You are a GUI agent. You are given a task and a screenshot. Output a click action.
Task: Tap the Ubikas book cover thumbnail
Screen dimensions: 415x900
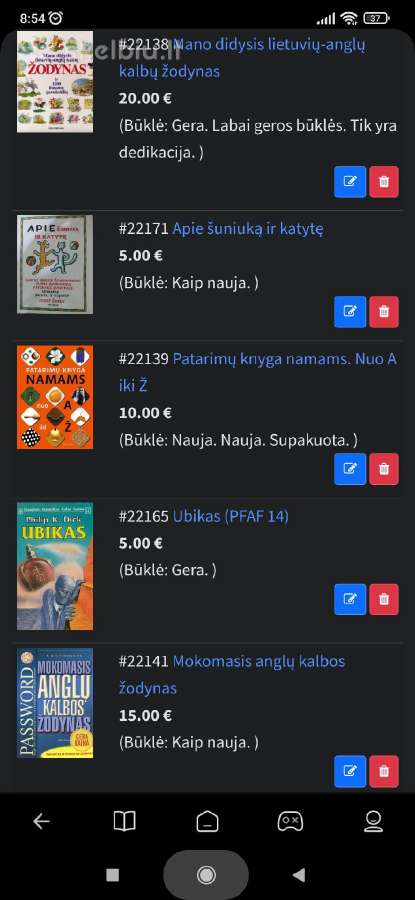pos(55,566)
